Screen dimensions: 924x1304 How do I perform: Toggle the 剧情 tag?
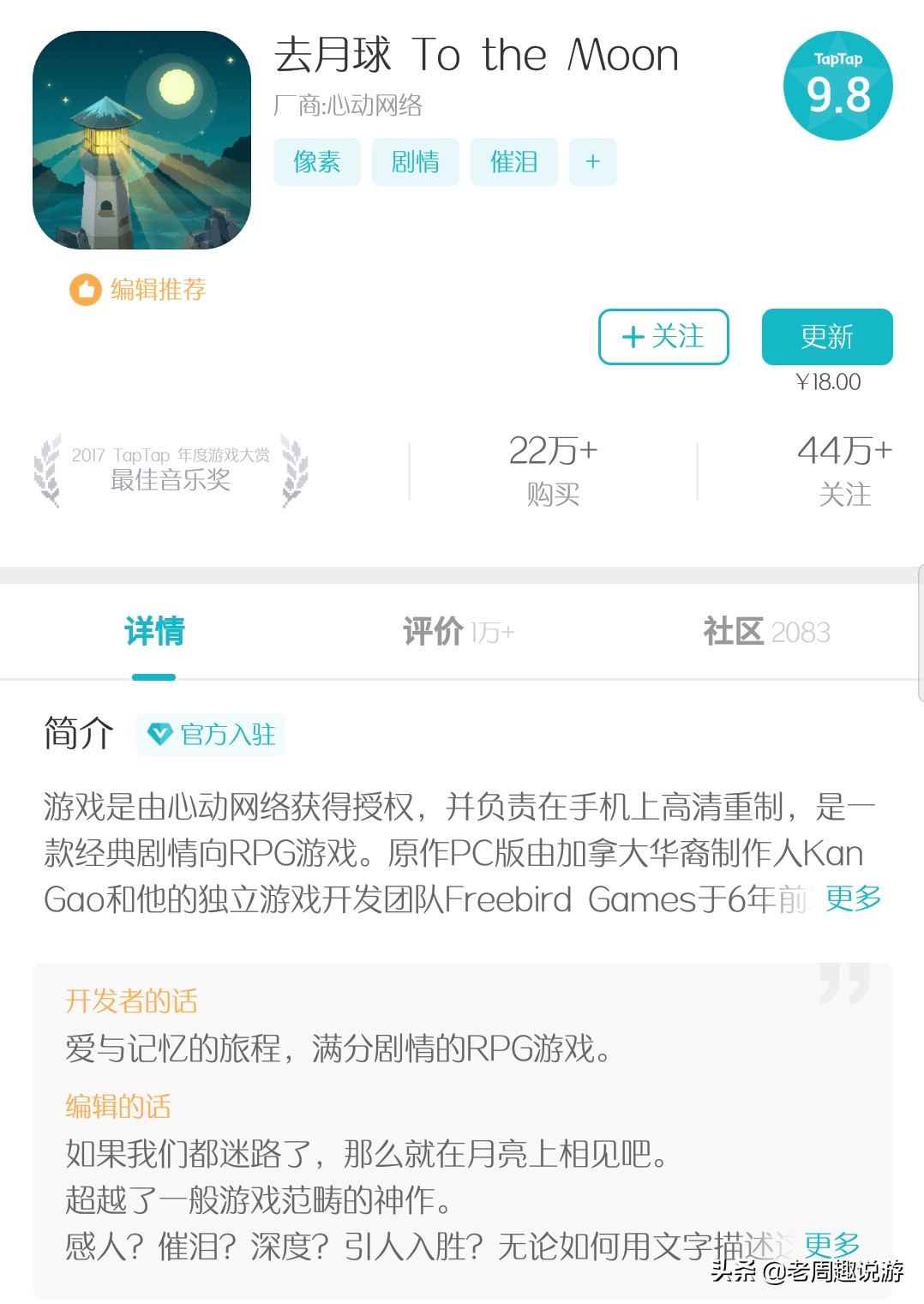tap(415, 161)
